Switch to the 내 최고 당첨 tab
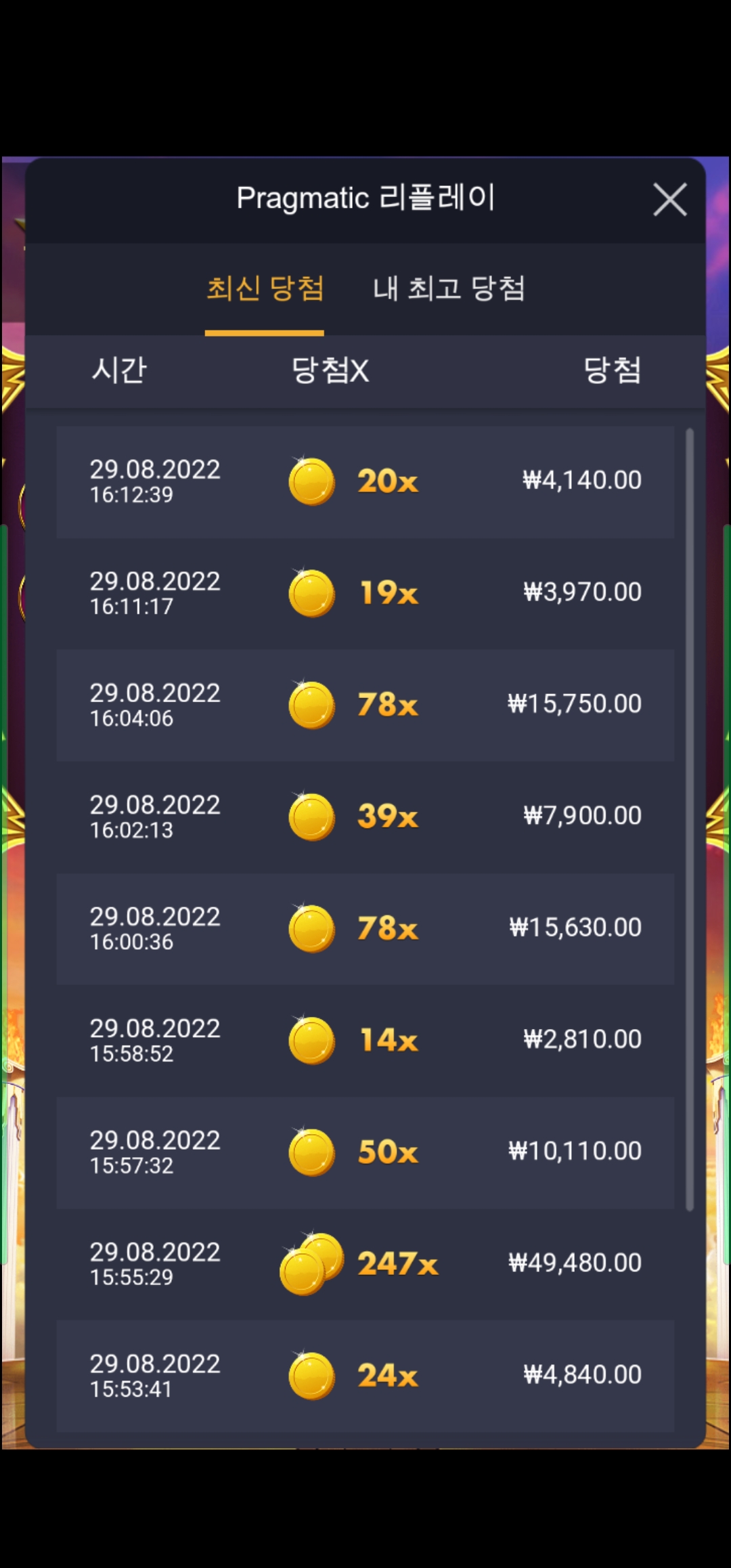 (449, 289)
